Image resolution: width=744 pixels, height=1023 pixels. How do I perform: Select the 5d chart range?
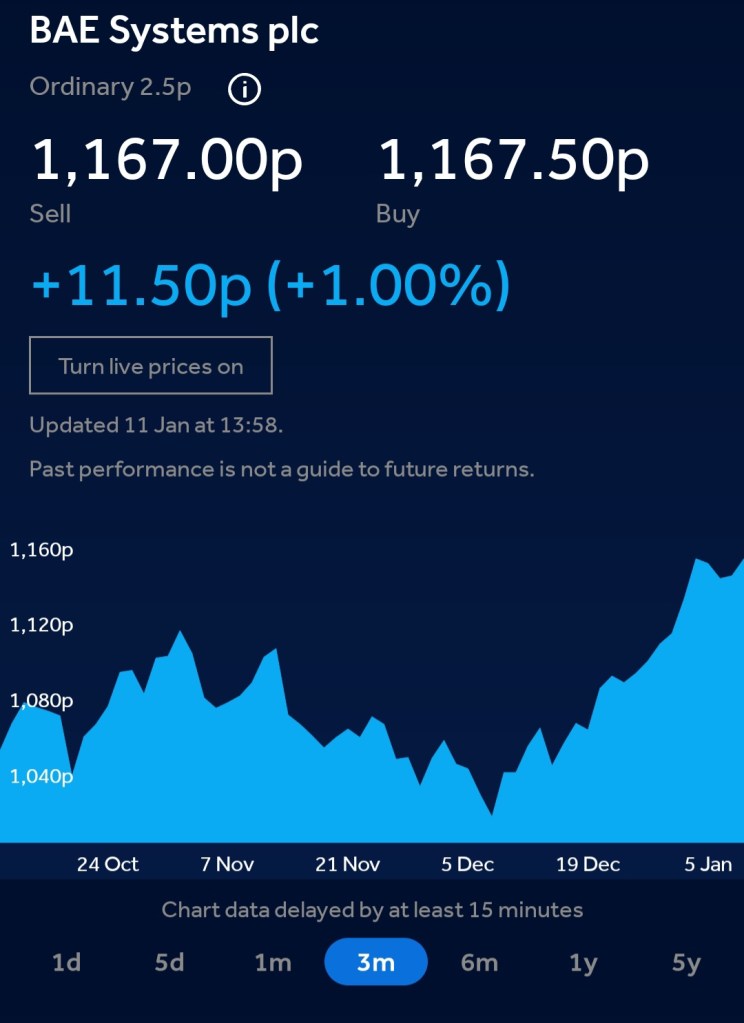pyautogui.click(x=169, y=963)
